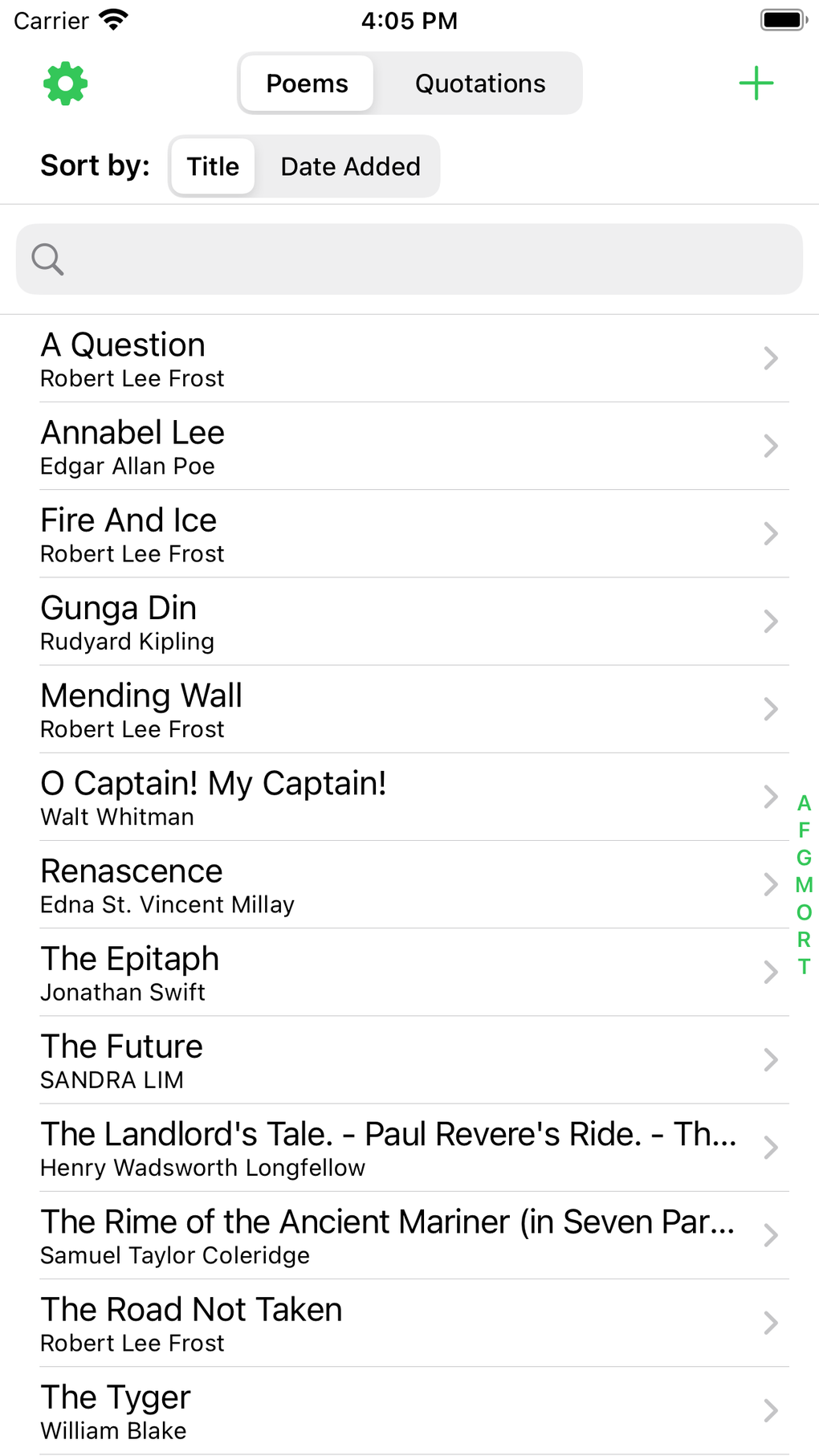Image resolution: width=819 pixels, height=1456 pixels.
Task: Sort poems by Title
Action: [x=213, y=166]
